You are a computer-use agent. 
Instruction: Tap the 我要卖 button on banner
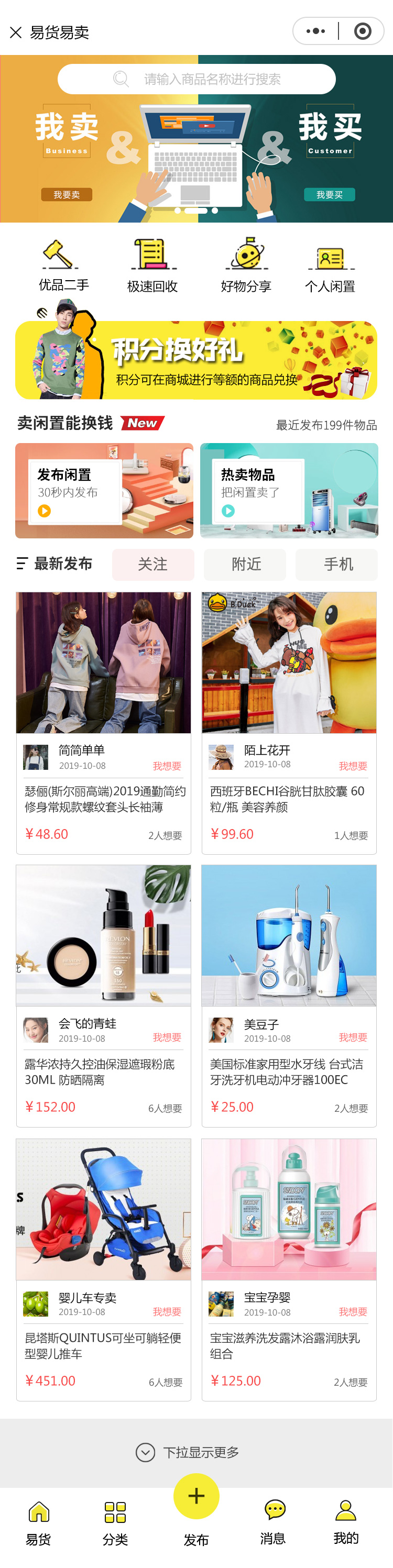coord(67,195)
